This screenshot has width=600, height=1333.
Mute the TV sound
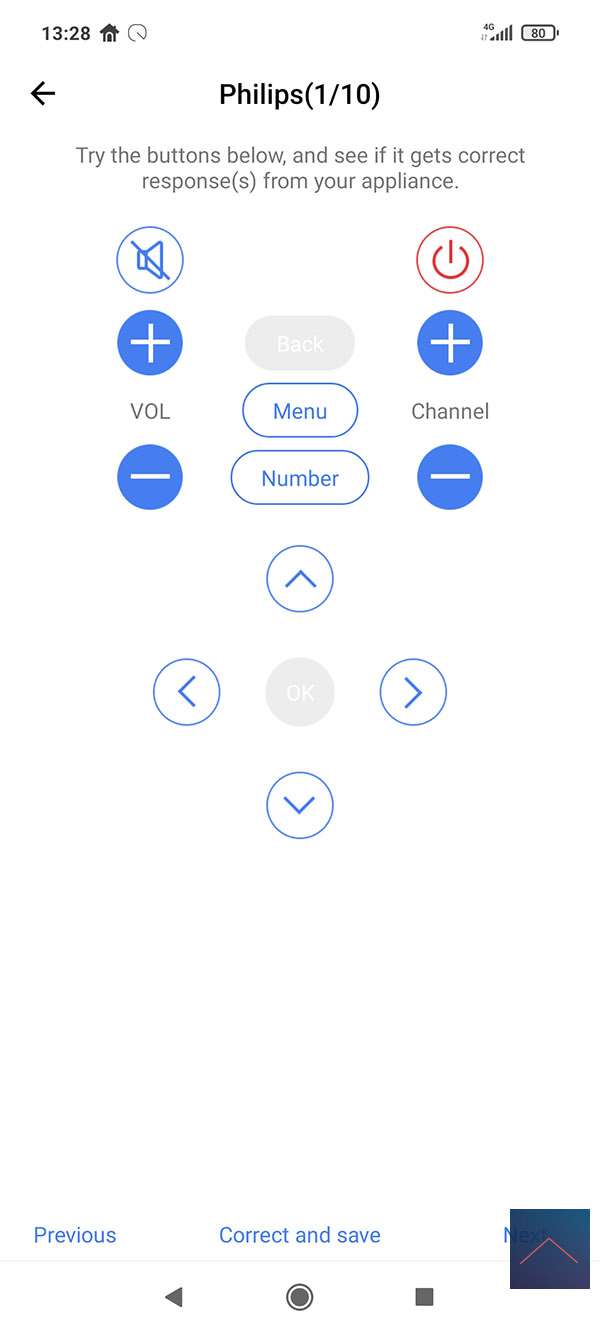coord(150,260)
